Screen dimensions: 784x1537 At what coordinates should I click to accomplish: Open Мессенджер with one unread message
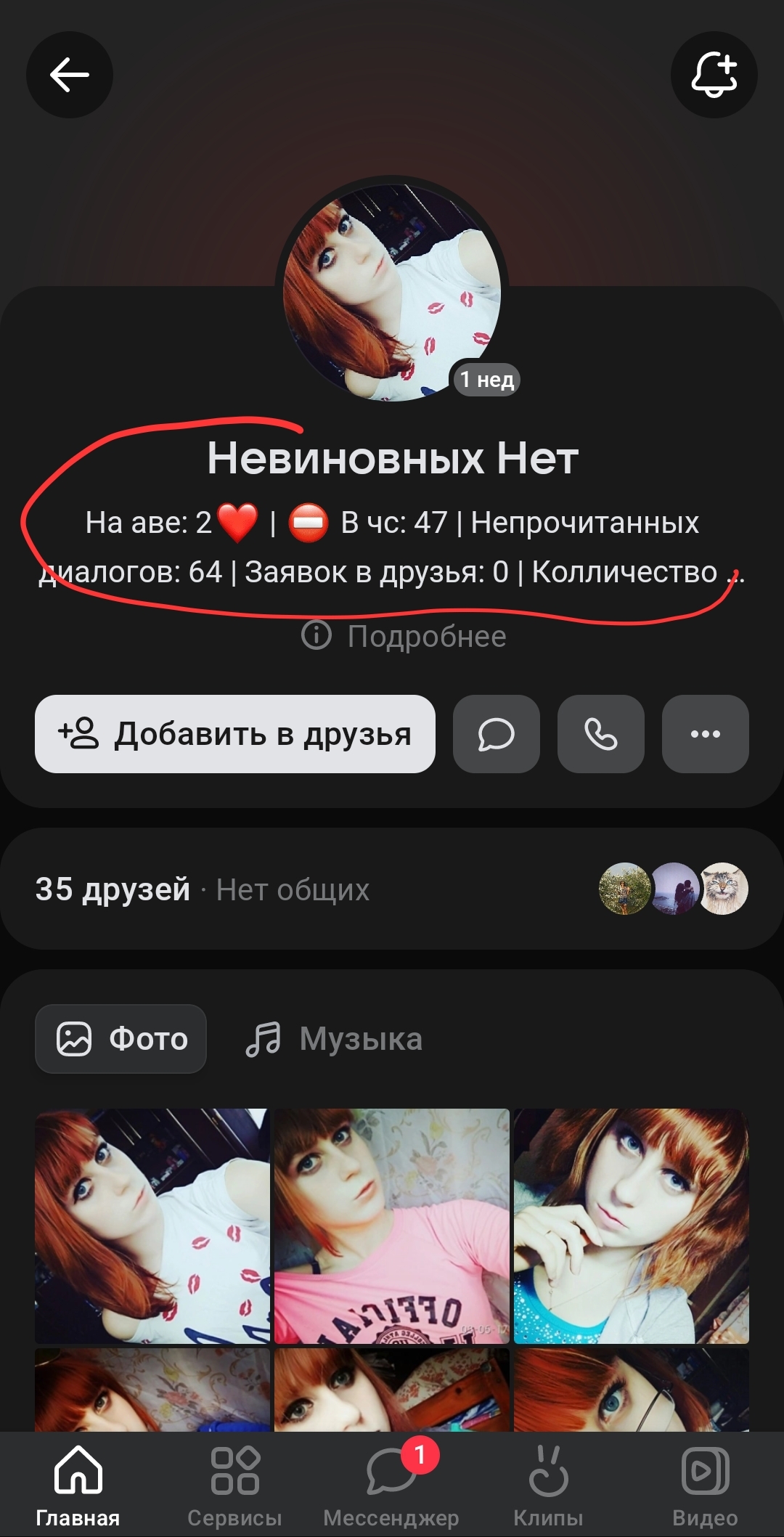(391, 1486)
